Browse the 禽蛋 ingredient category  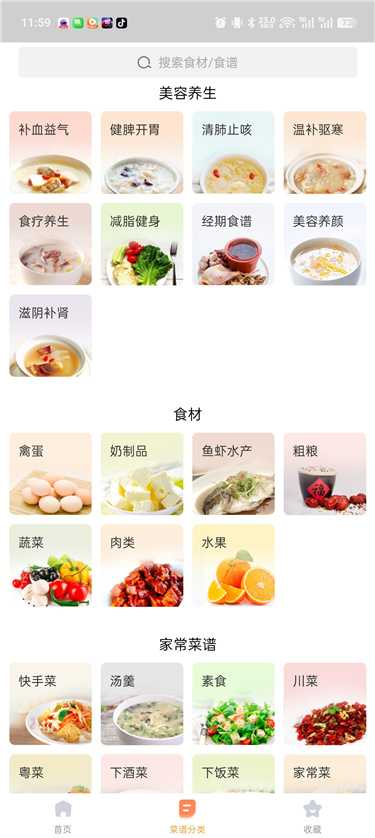50,474
